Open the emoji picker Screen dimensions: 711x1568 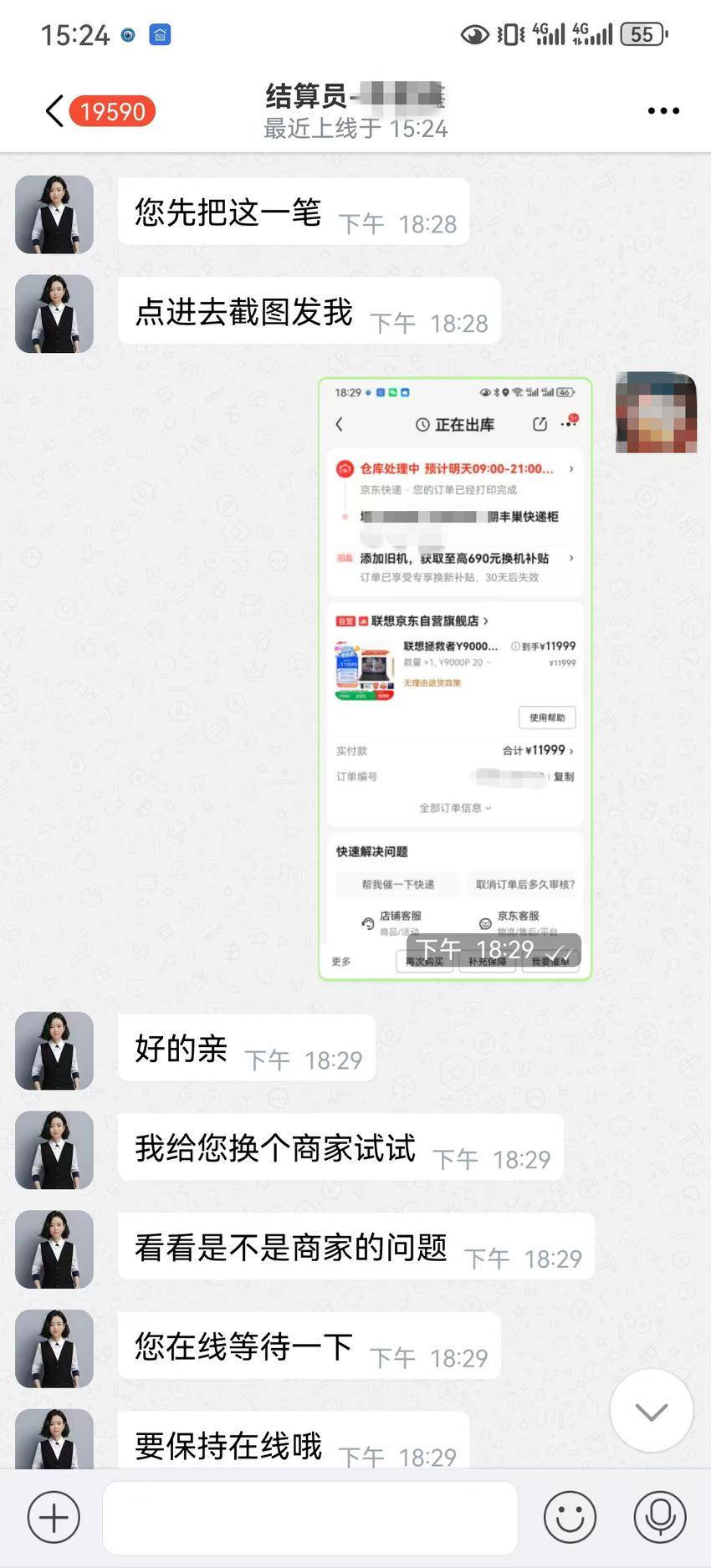(570, 1516)
